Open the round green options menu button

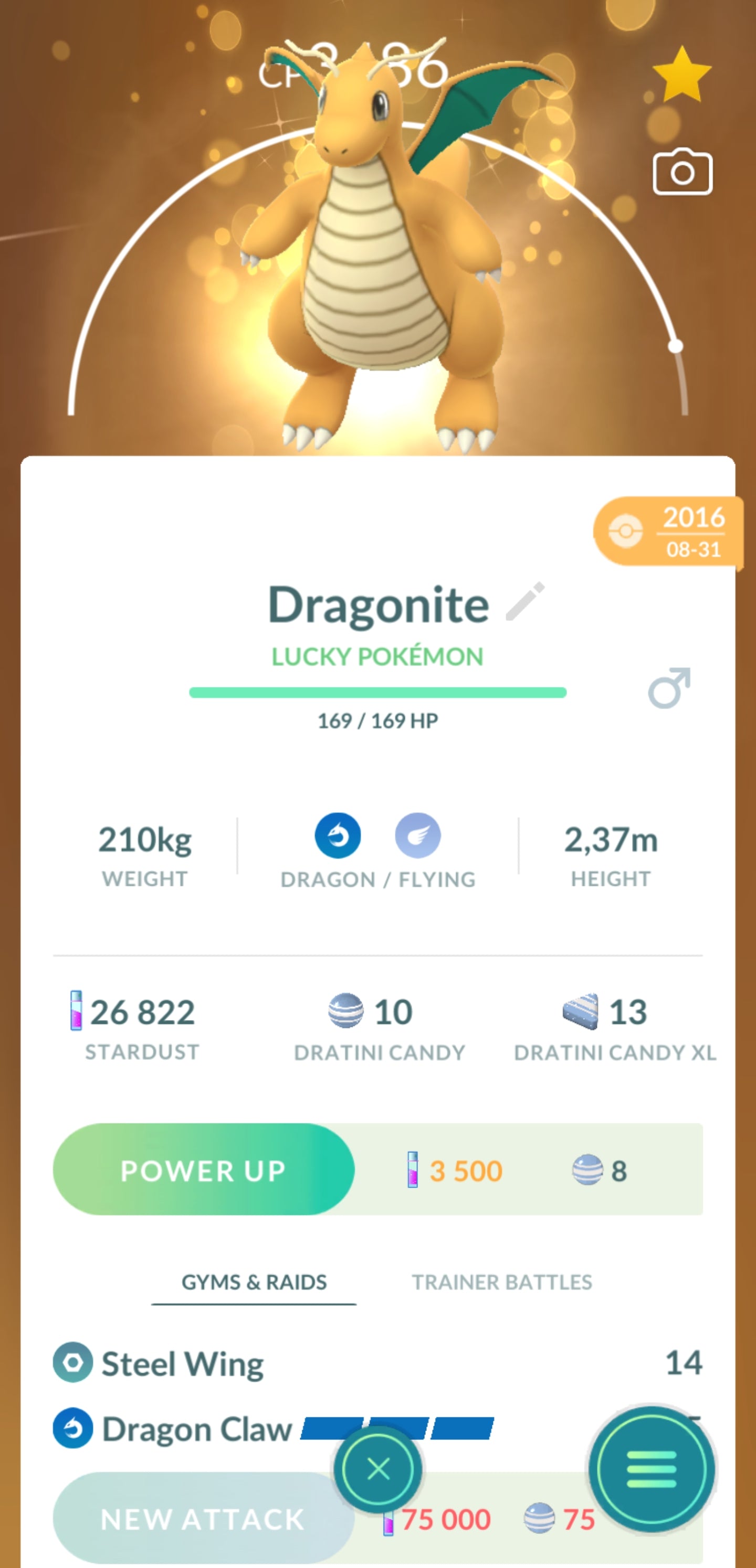(650, 1469)
